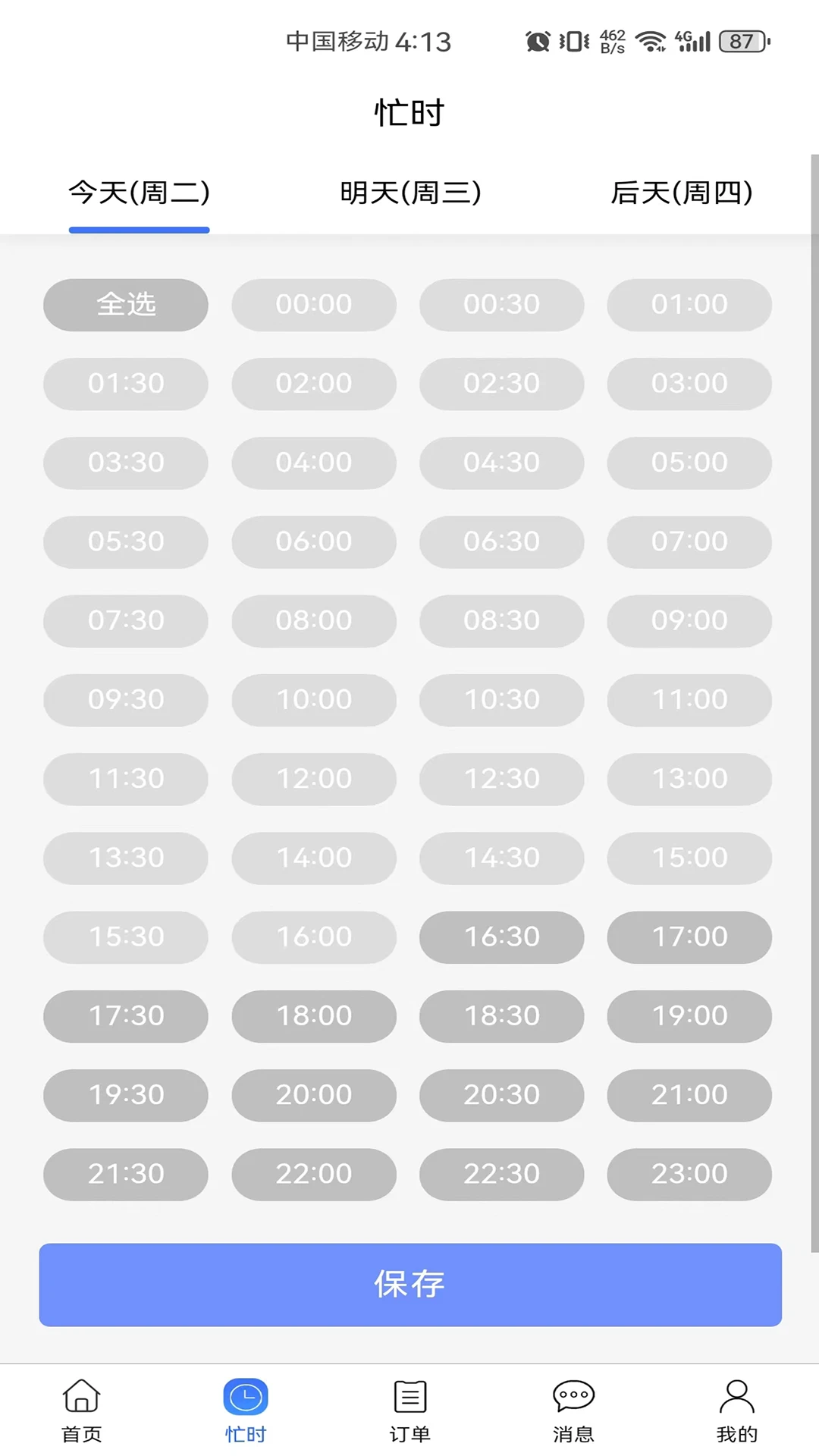Pick the 17:30 time slot
Screen dimensions: 819x1456
[126, 1016]
